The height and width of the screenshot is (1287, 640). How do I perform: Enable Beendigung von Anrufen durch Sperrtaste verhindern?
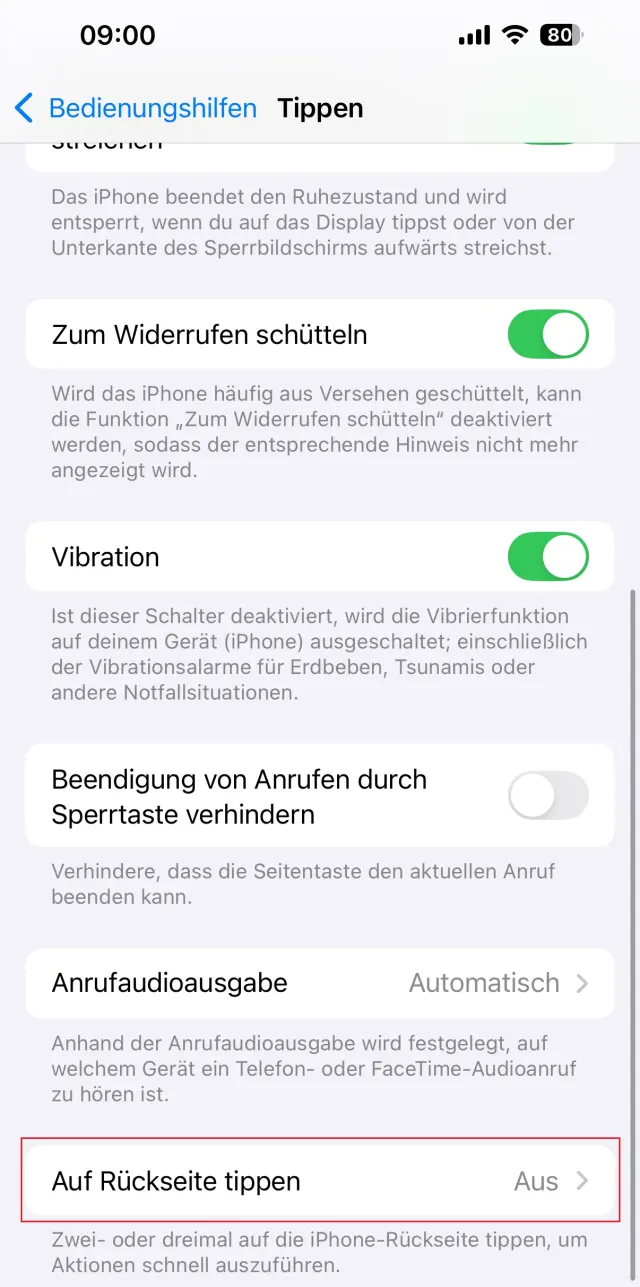[x=547, y=796]
